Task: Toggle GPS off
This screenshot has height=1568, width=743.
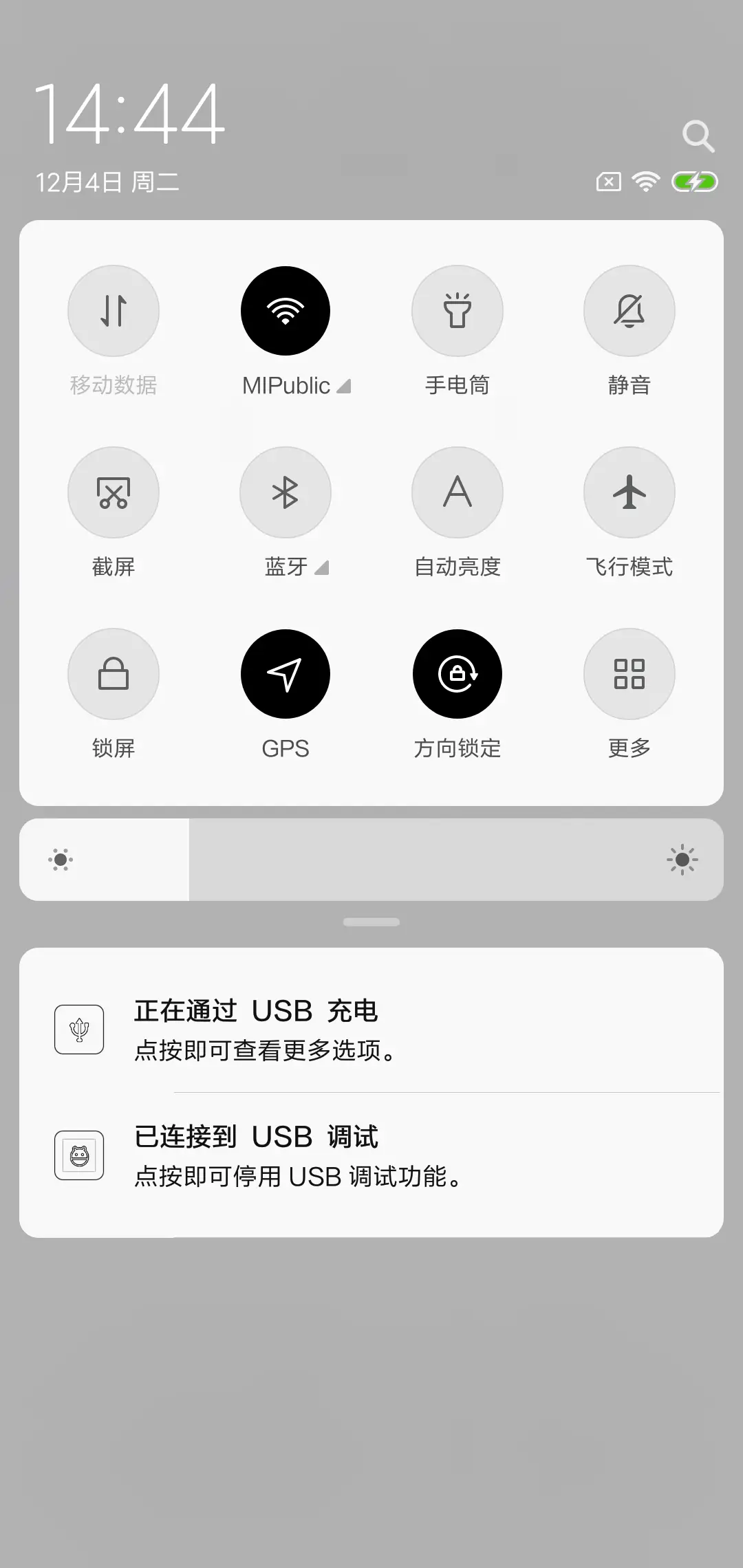Action: pyautogui.click(x=286, y=674)
